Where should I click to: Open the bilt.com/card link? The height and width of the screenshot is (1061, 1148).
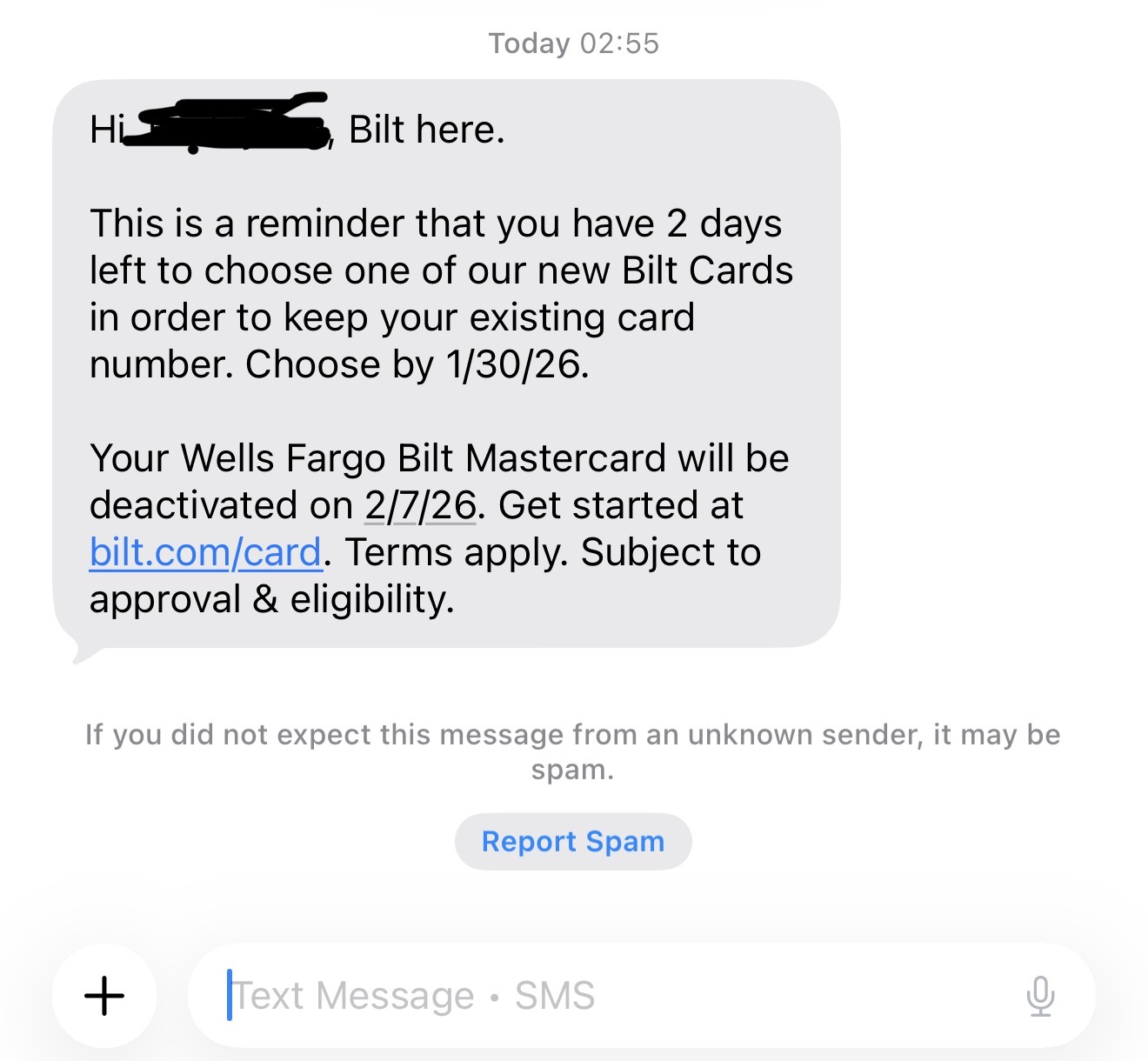point(205,552)
